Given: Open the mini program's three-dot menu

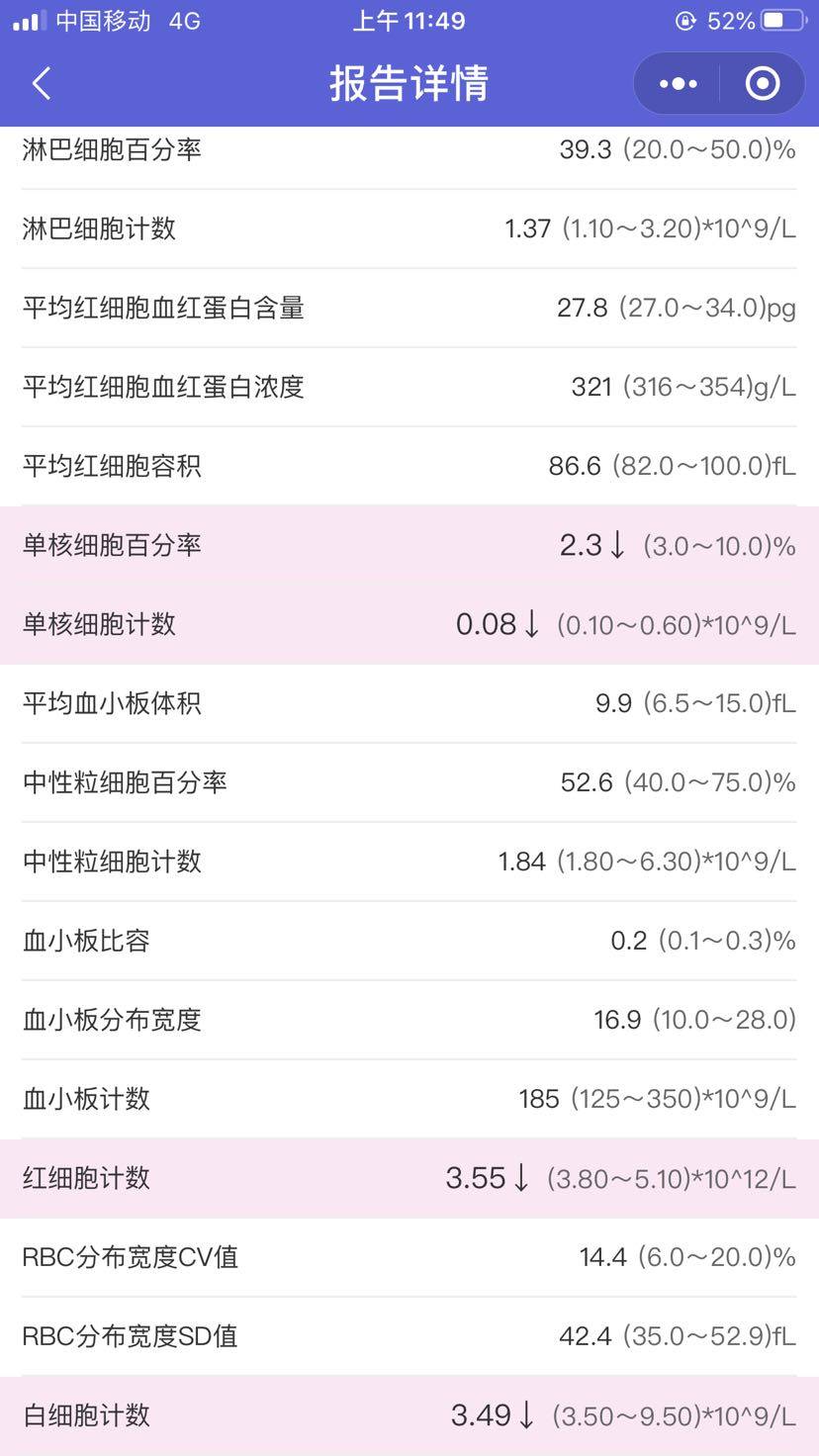Looking at the screenshot, I should point(678,84).
